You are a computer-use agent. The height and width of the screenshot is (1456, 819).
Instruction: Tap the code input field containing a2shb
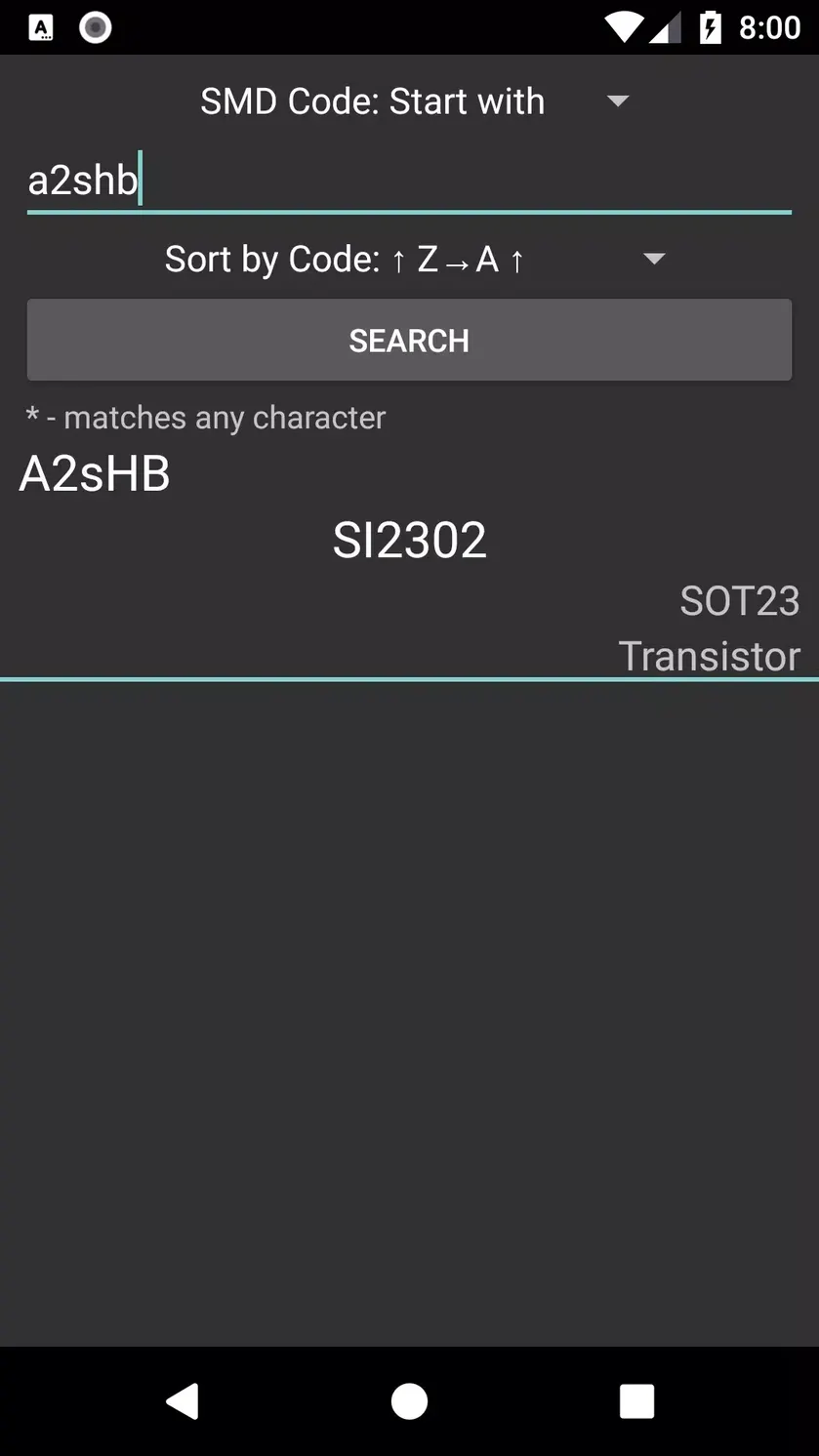coord(409,182)
